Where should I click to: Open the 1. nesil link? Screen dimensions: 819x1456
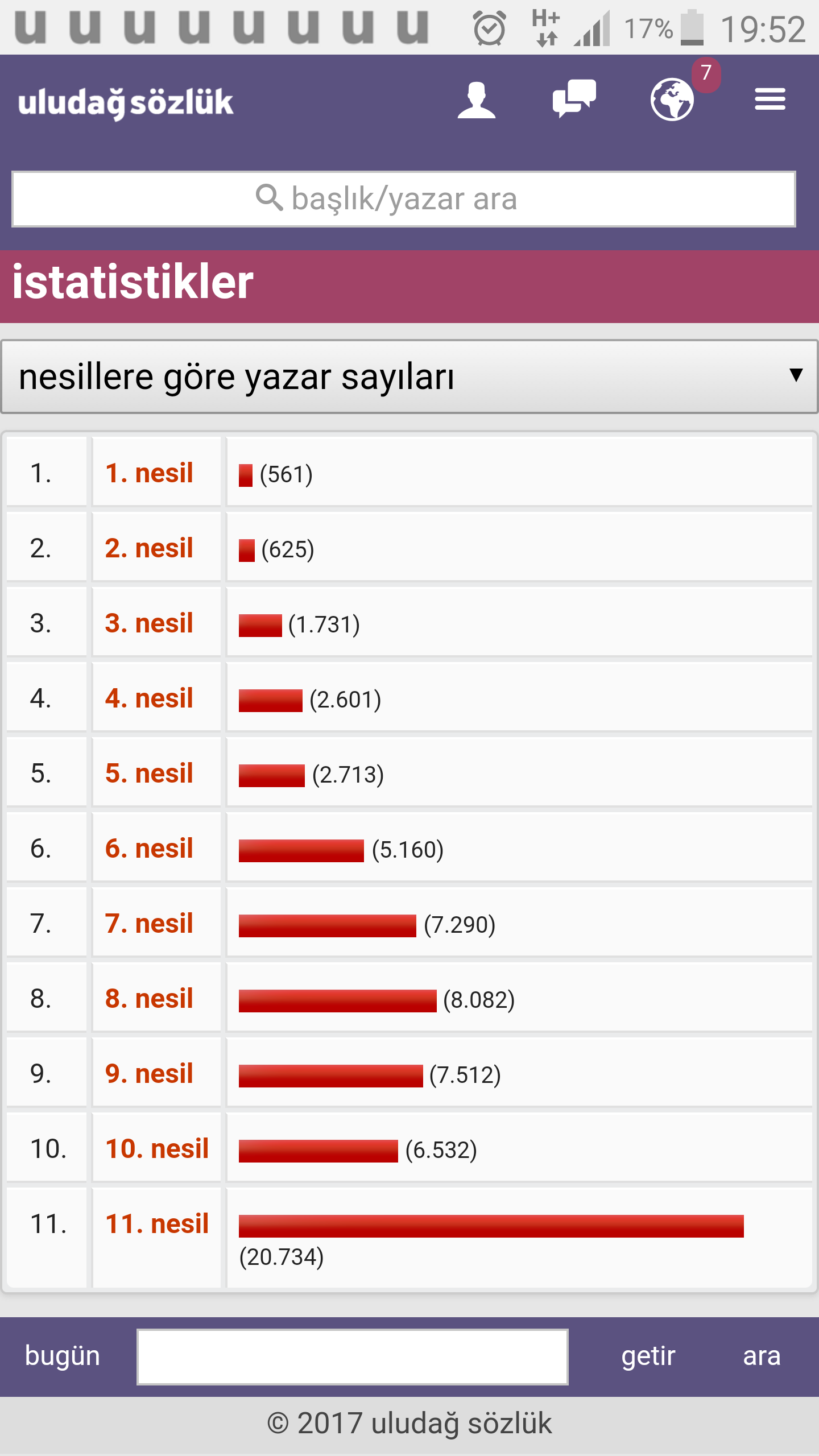click(x=149, y=473)
